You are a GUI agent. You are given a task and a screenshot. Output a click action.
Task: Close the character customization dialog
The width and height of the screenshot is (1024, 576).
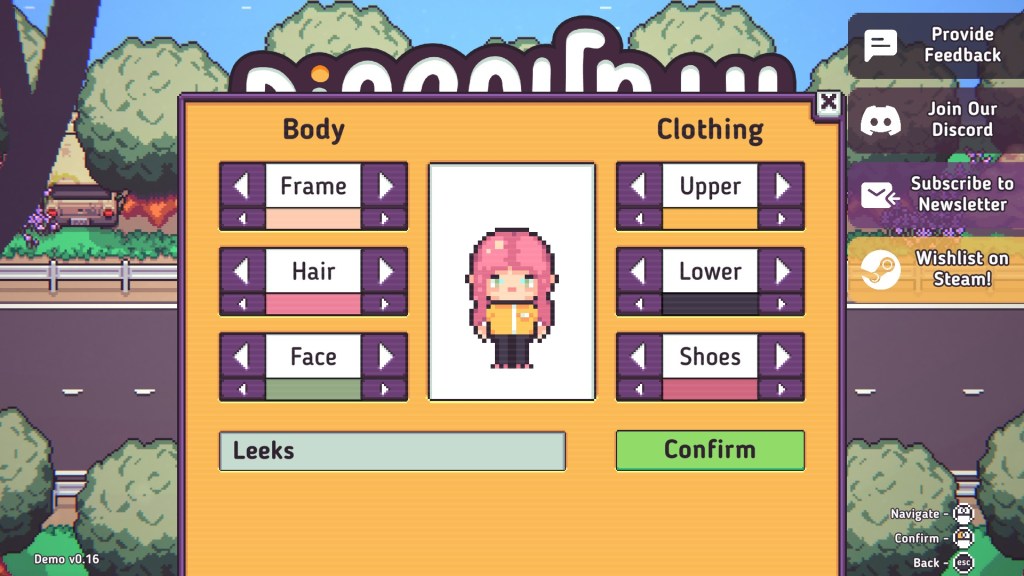pyautogui.click(x=828, y=102)
